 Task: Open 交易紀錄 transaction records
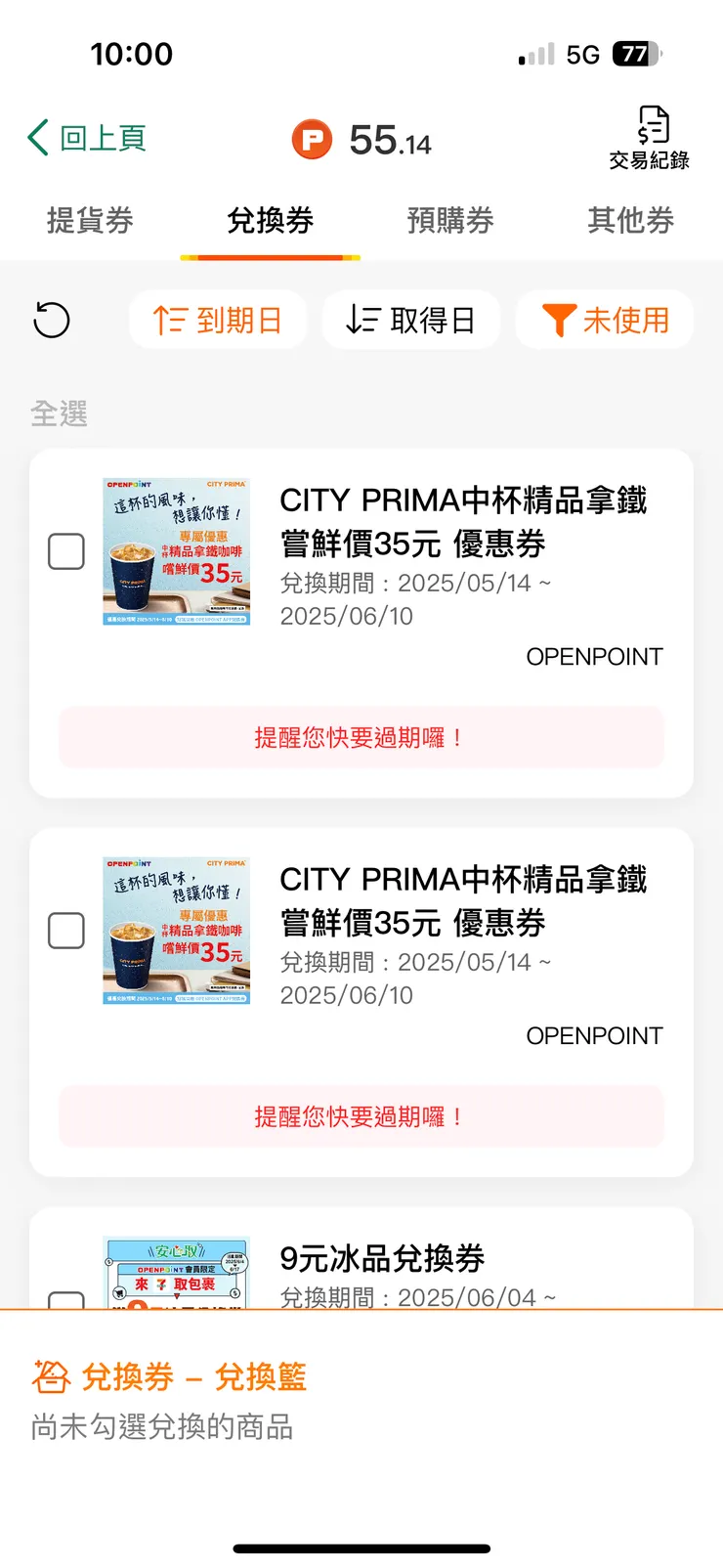pos(650,138)
